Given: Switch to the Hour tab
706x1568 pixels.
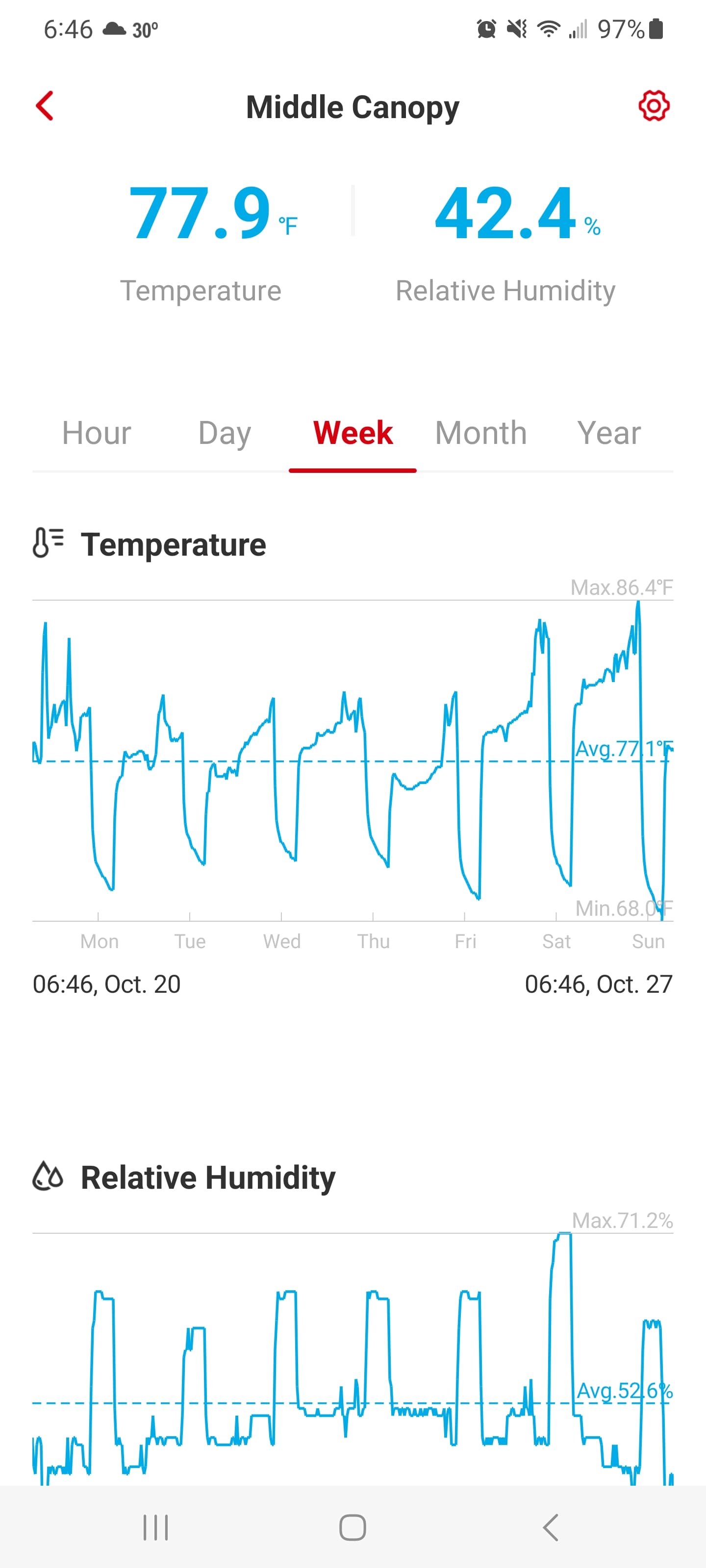Looking at the screenshot, I should [97, 433].
